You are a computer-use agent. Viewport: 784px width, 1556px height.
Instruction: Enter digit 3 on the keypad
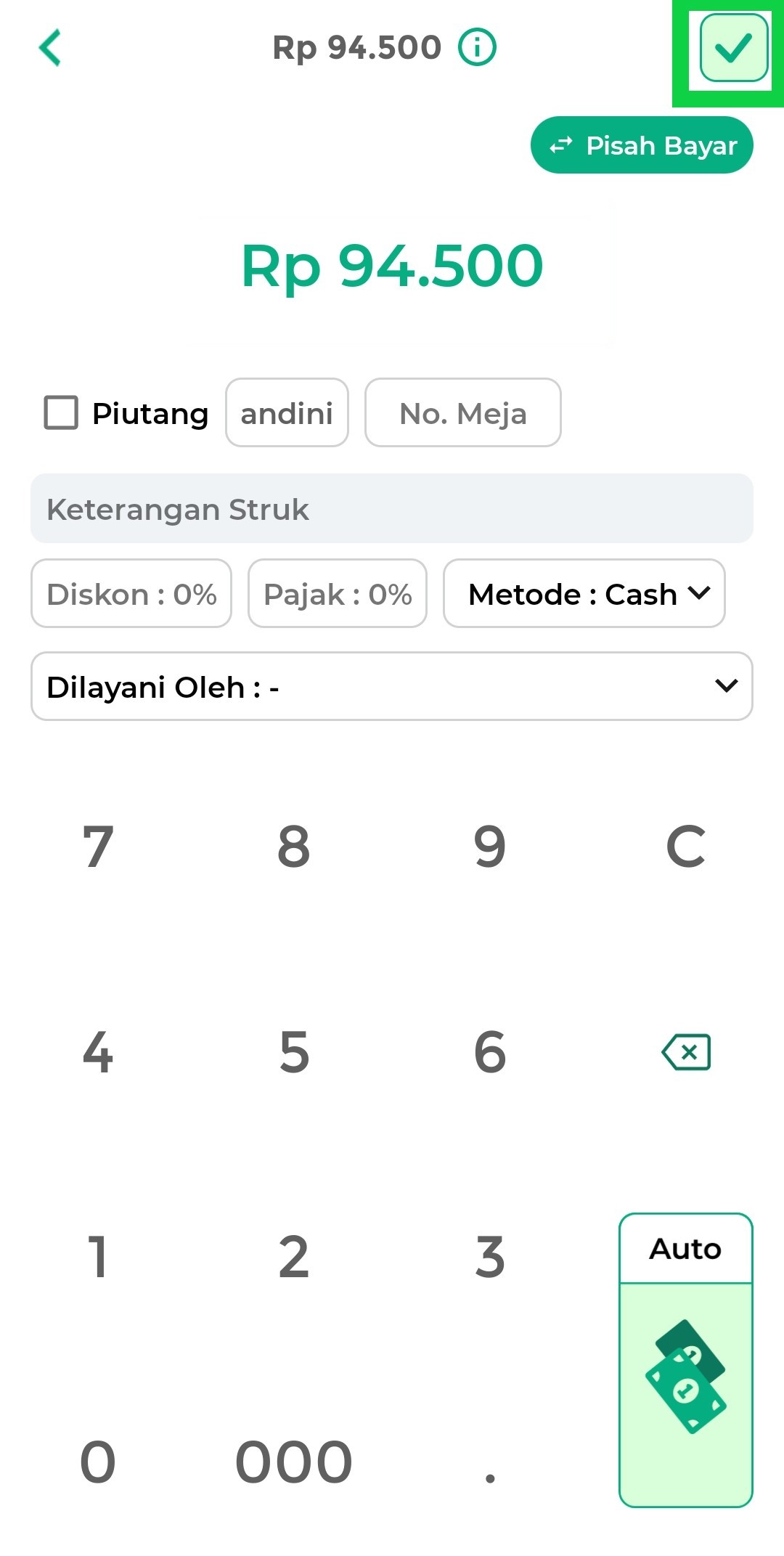point(490,1257)
